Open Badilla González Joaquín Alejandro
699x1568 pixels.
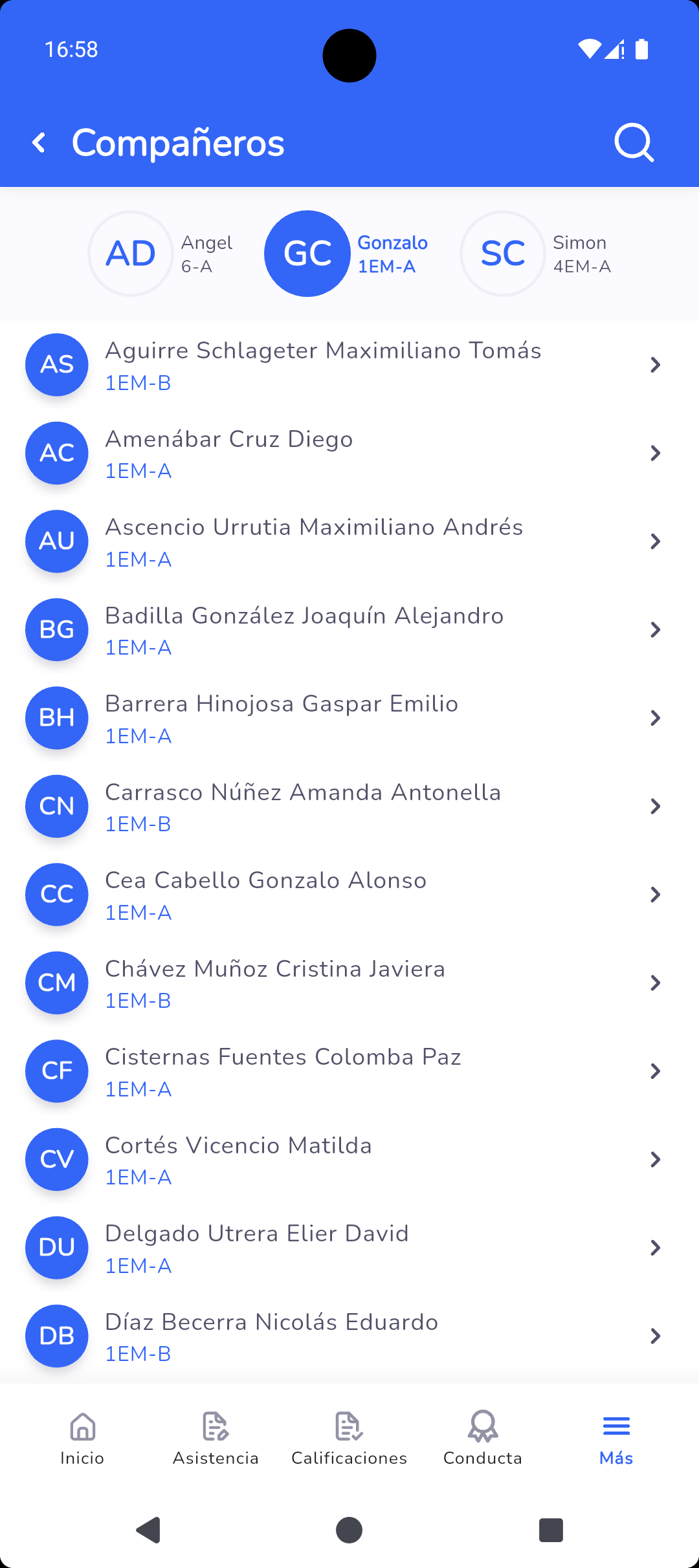(x=349, y=630)
